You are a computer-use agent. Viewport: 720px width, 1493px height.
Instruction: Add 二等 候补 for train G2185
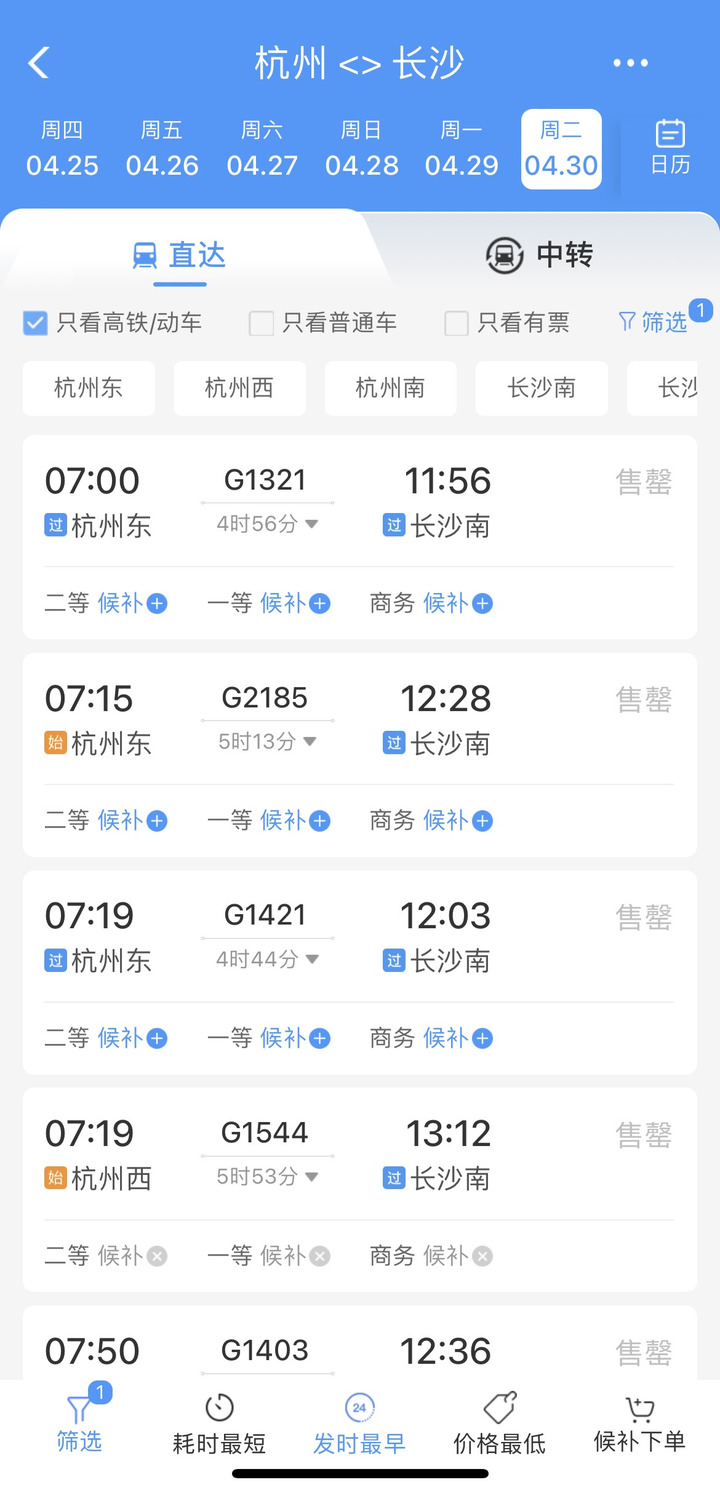click(x=132, y=821)
